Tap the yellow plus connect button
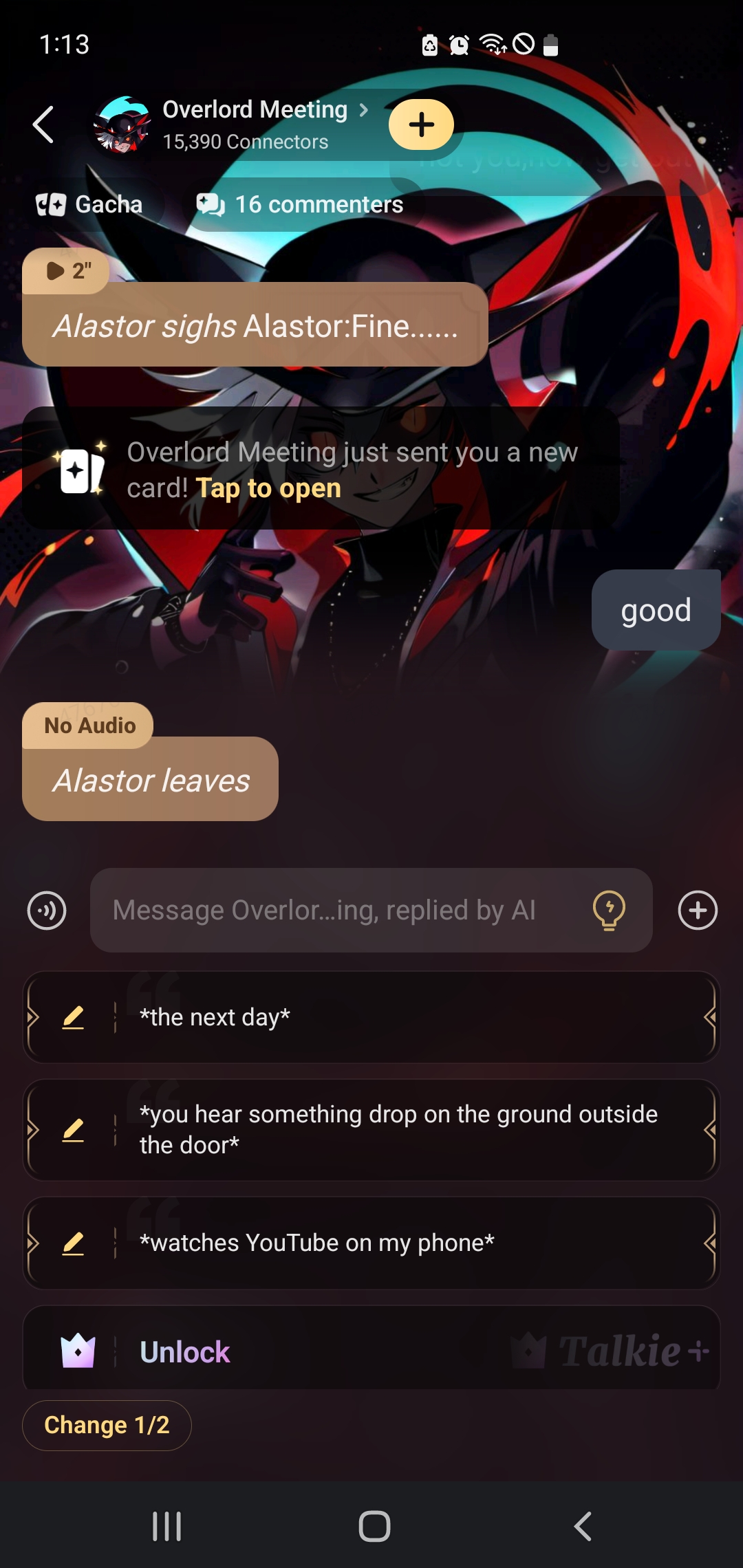Viewport: 743px width, 1568px height. pos(421,124)
